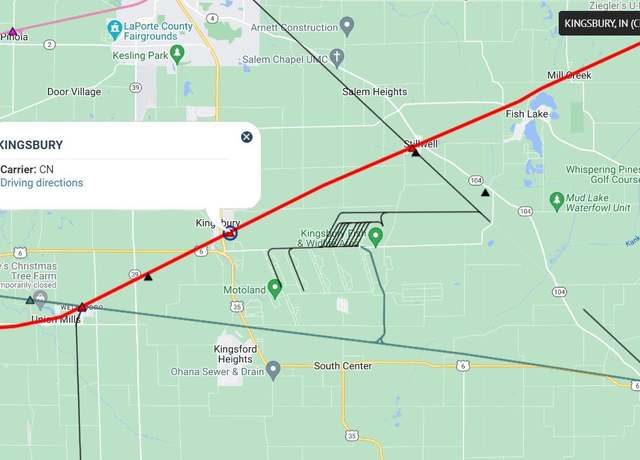Close the Kingsbury info popup
The height and width of the screenshot is (460, 640).
[246, 137]
